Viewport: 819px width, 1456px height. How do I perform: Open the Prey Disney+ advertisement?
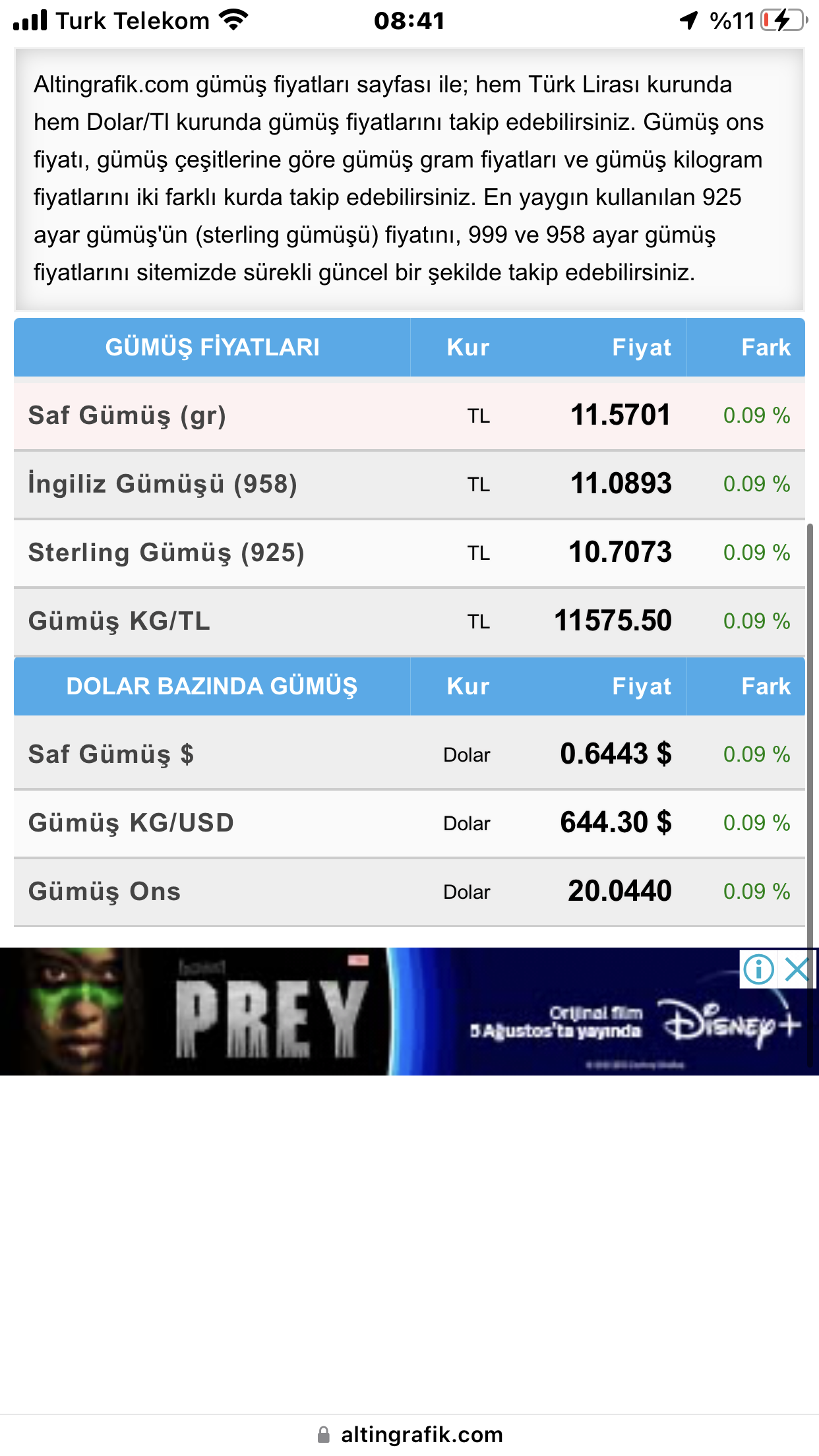tap(409, 1011)
